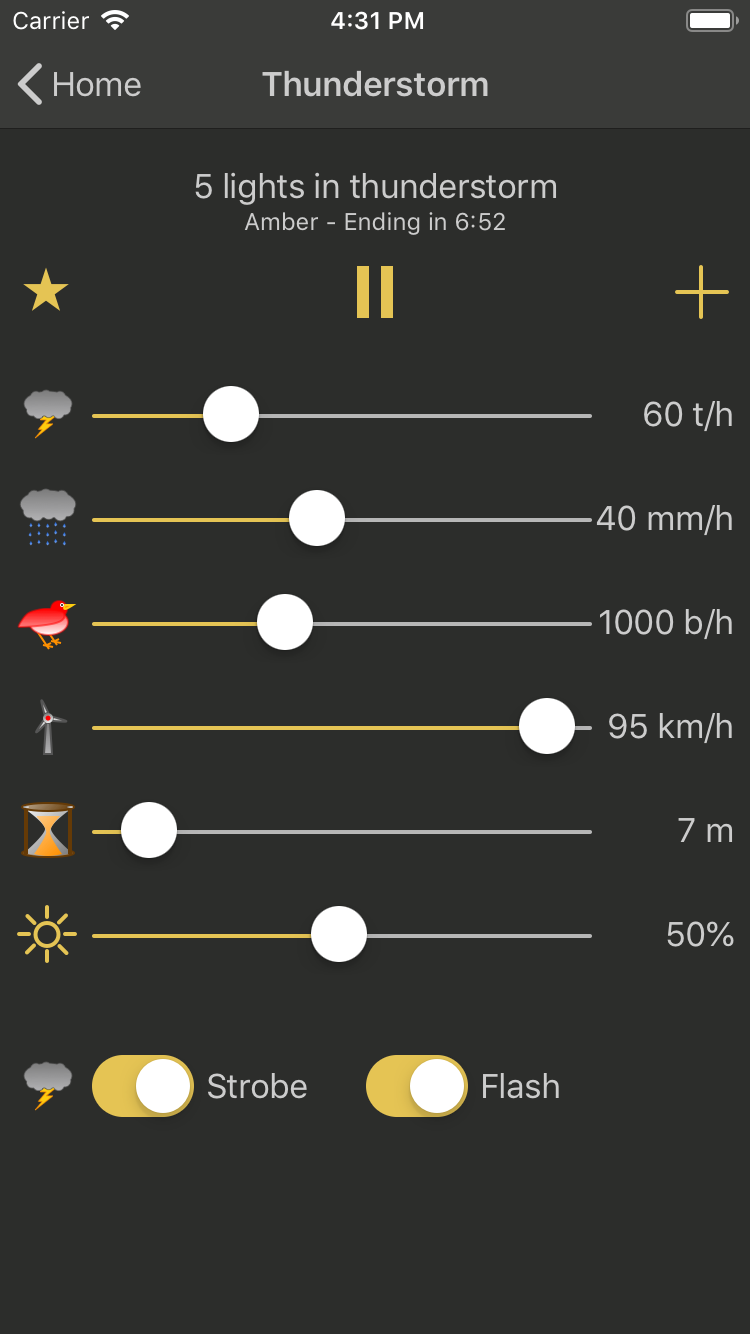Tap the thunder frequency slider at 60 t/h

point(342,415)
